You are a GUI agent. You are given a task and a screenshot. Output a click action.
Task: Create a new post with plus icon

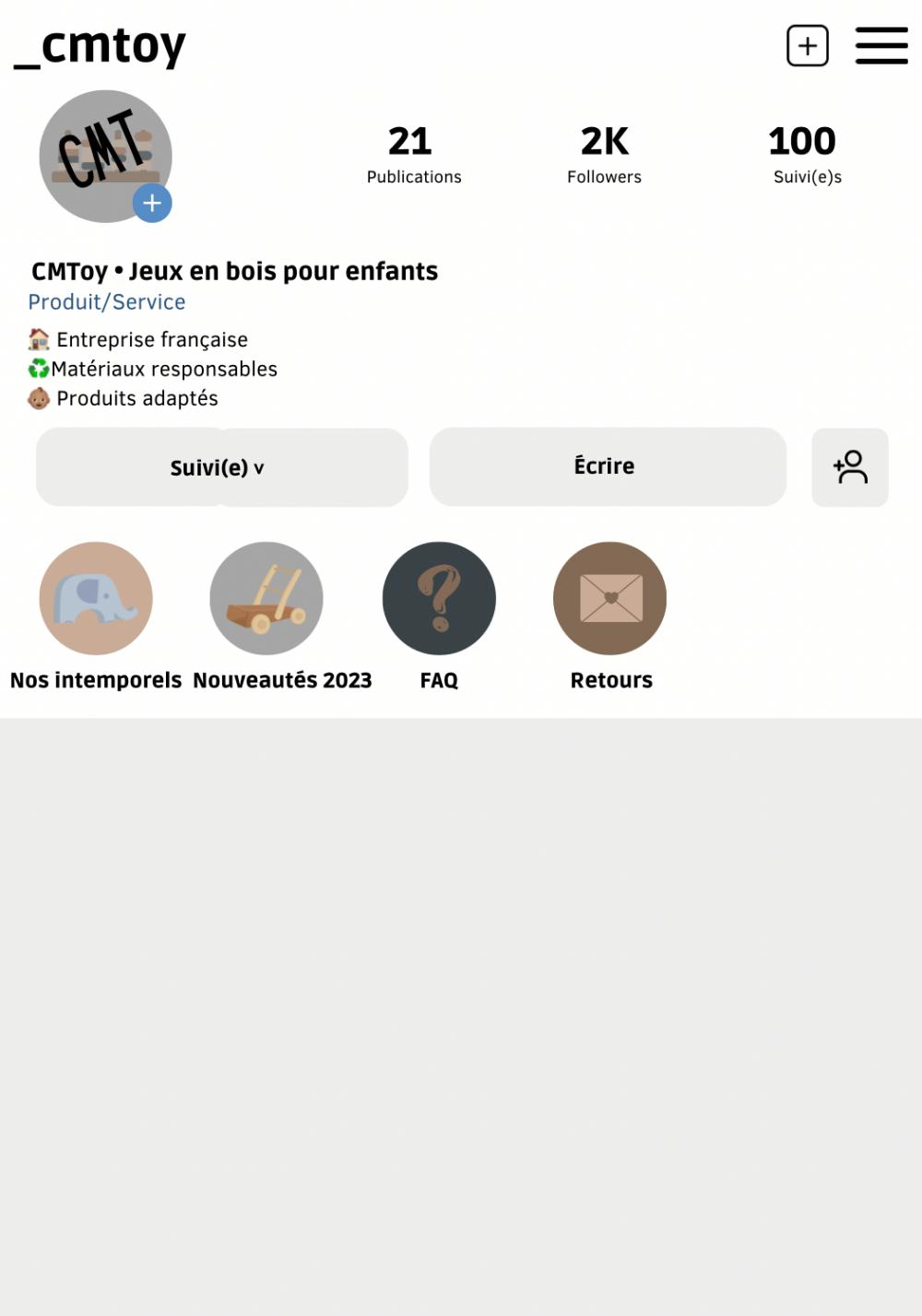tap(807, 46)
